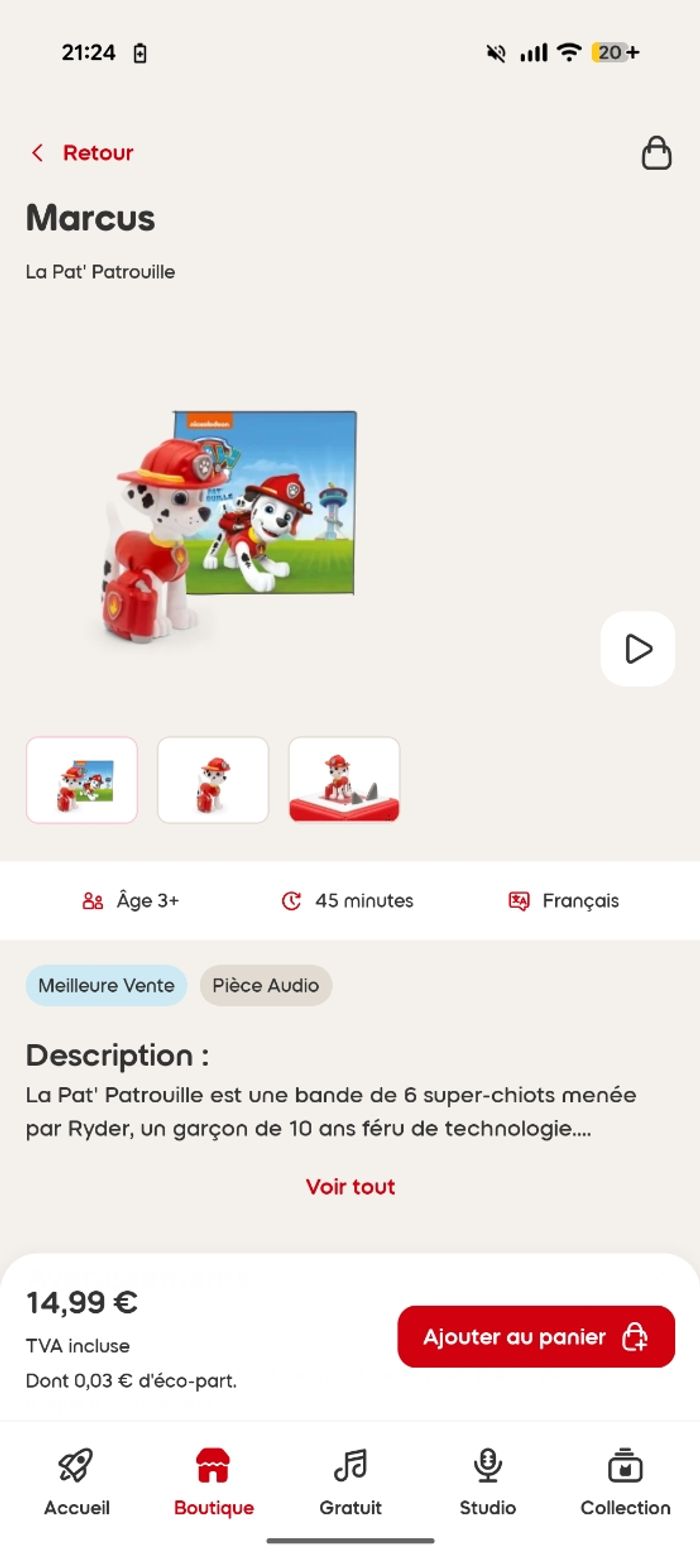Switch to the Gratuit tab
The width and height of the screenshot is (700, 1559).
(350, 1483)
